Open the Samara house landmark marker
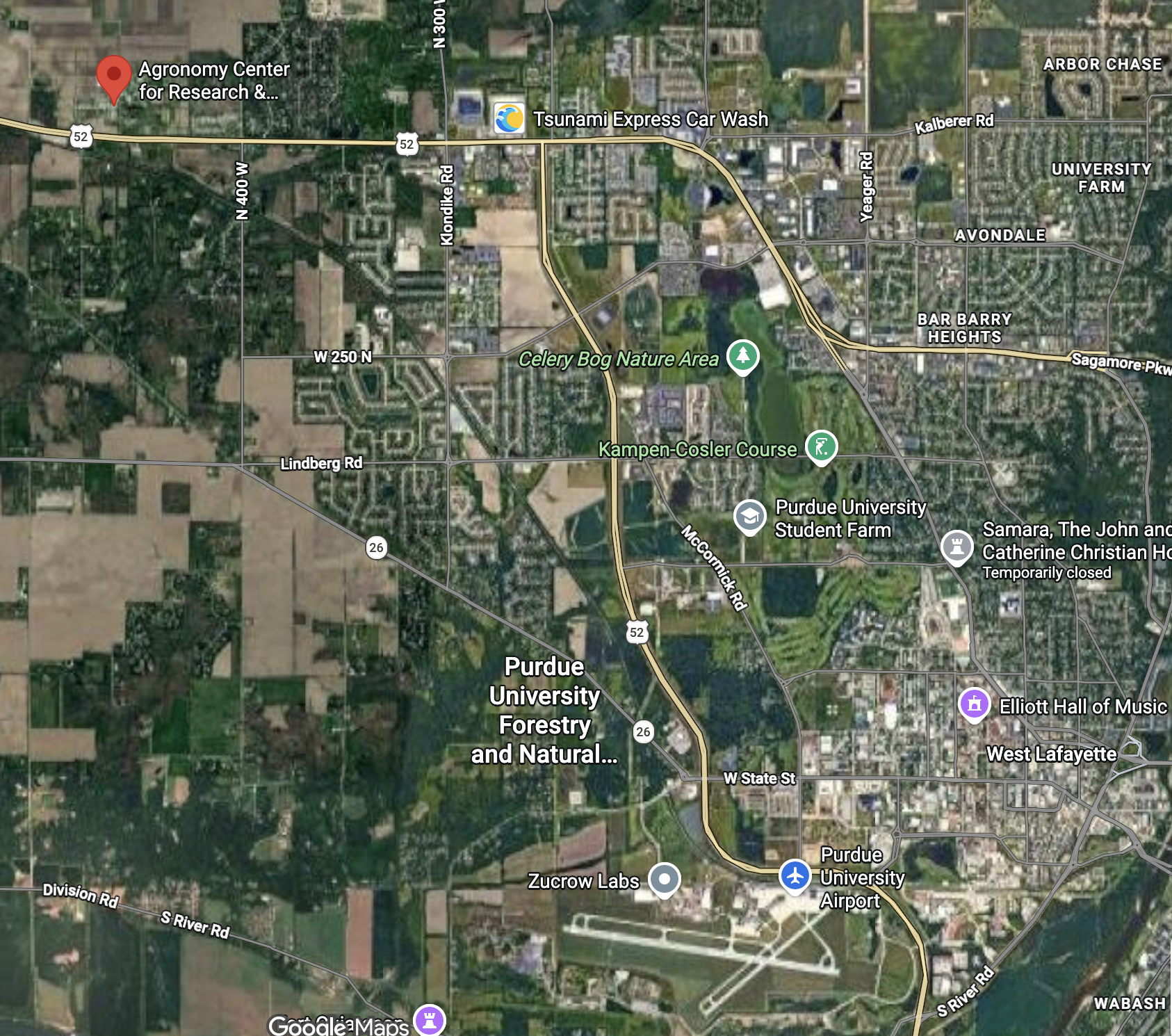Image resolution: width=1172 pixels, height=1036 pixels. pos(957,547)
